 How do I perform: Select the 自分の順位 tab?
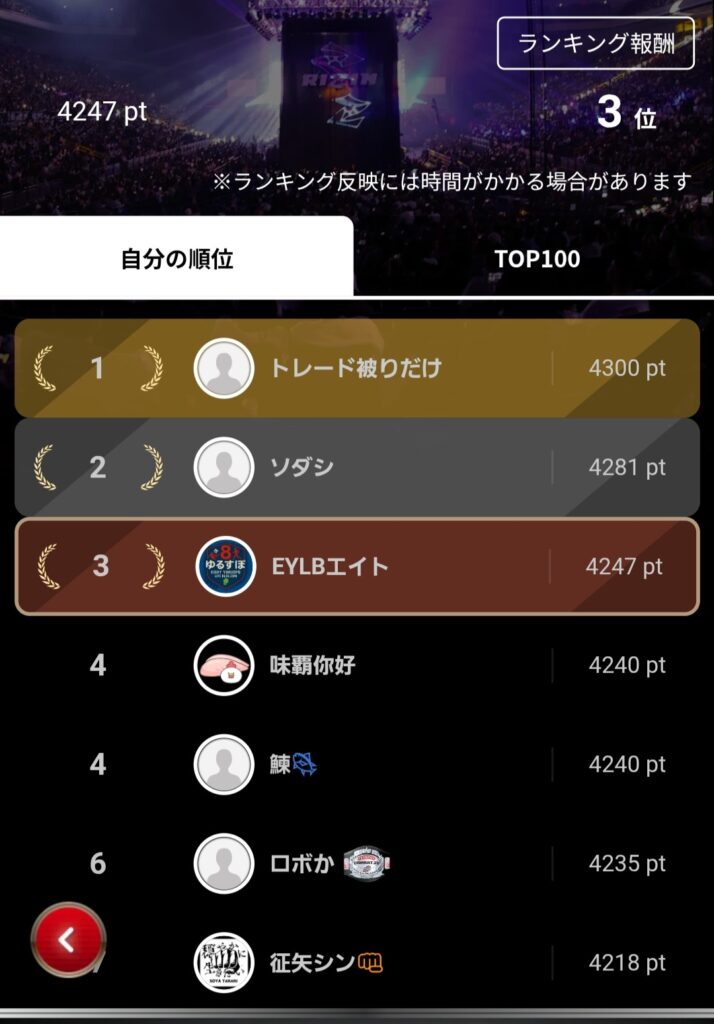pyautogui.click(x=177, y=259)
